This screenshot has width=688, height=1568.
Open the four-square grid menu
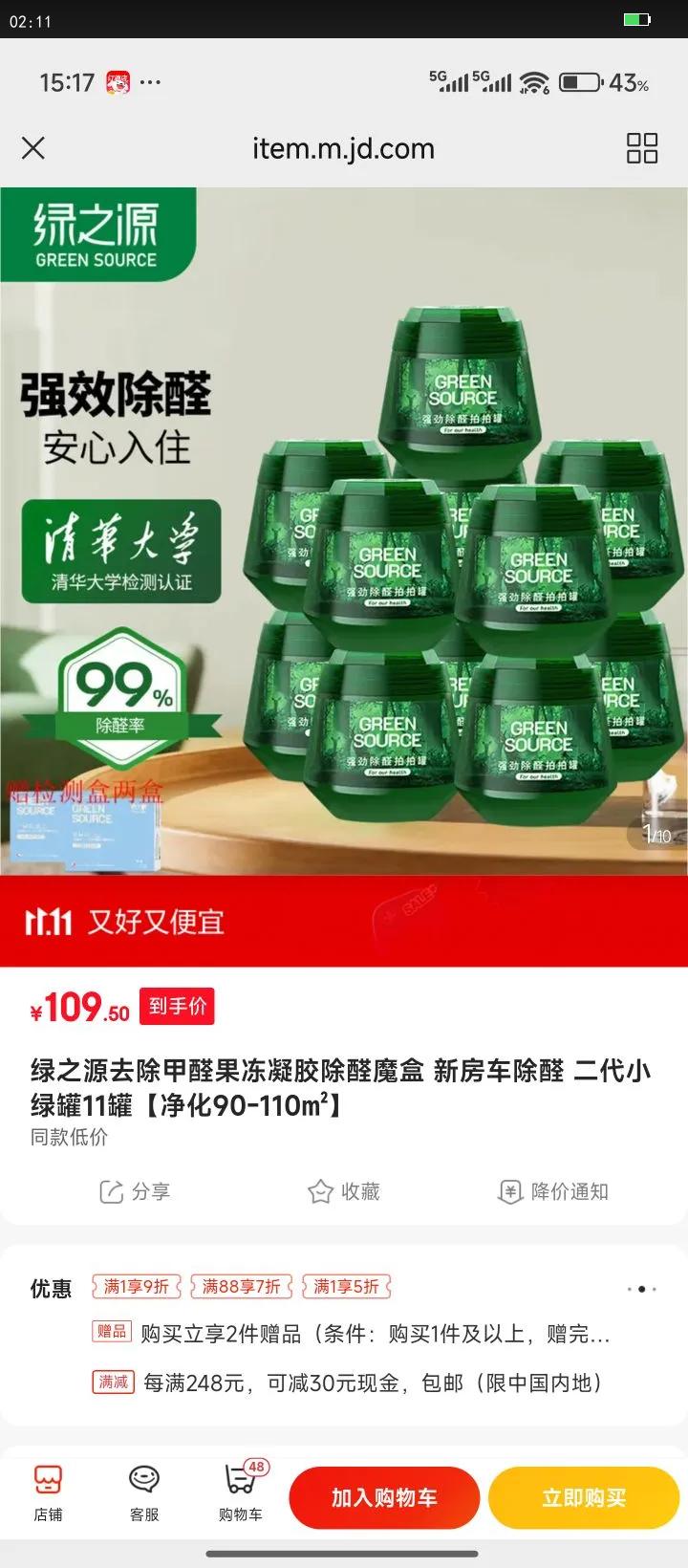click(x=641, y=148)
